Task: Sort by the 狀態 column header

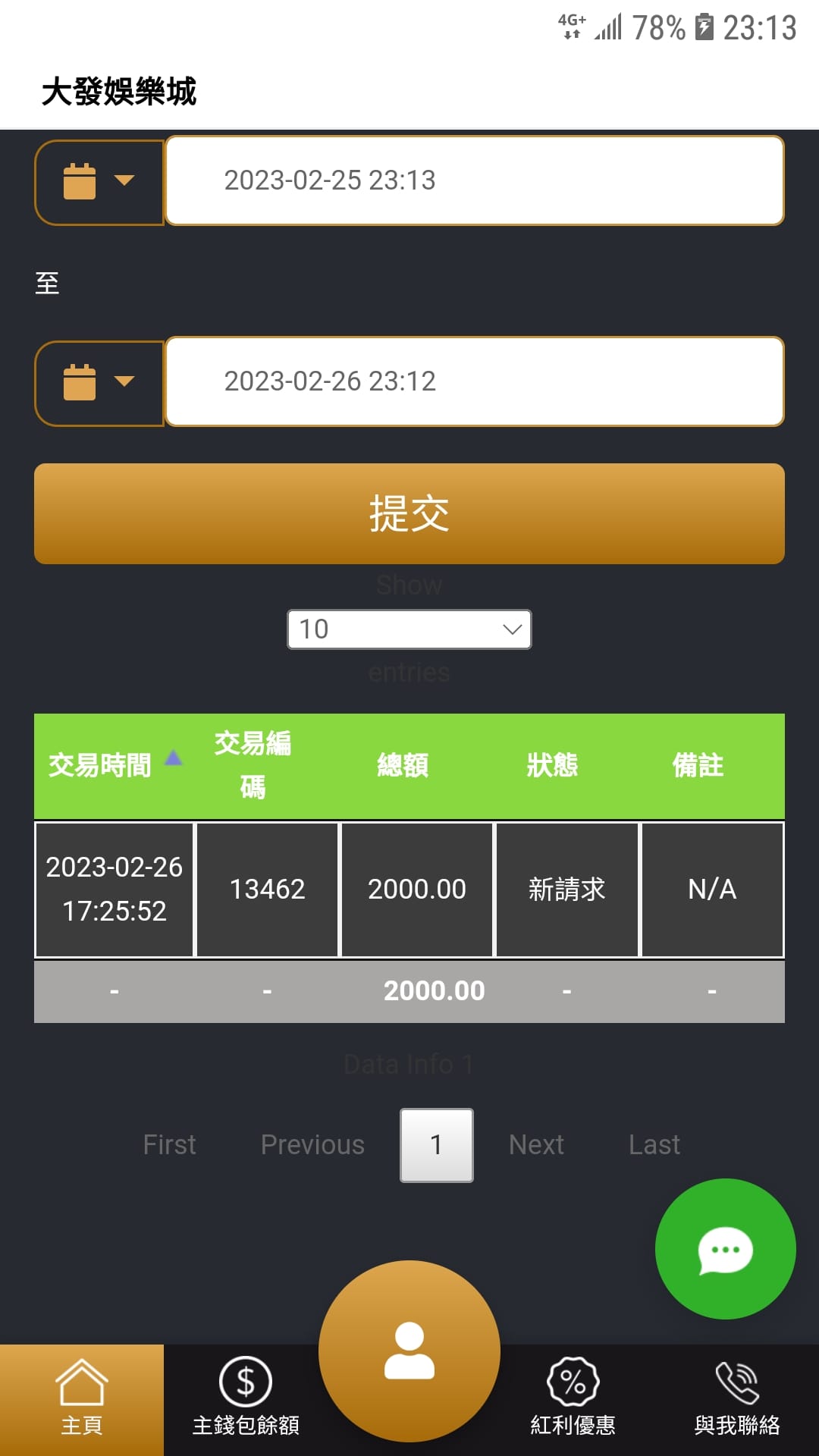Action: coord(552,765)
